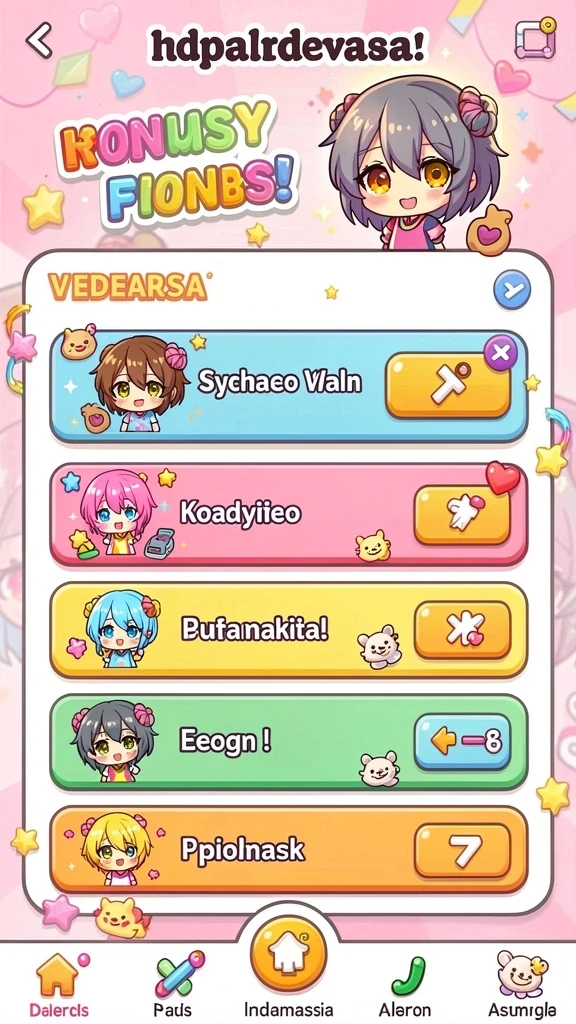576x1024 pixels.
Task: Tap the yellow button on the Koadyiieo row
Action: click(462, 515)
